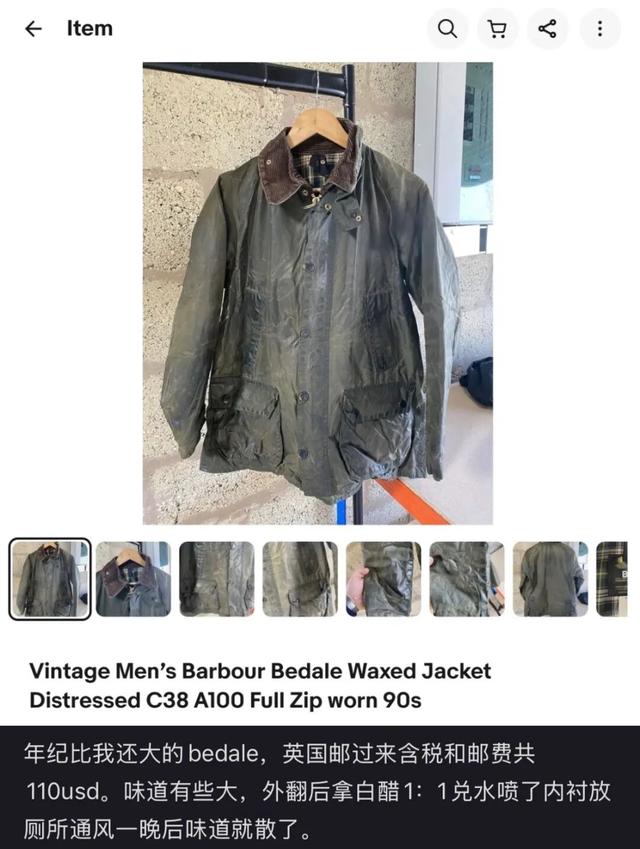This screenshot has height=849, width=640.
Task: Open the shopping cart
Action: (497, 29)
